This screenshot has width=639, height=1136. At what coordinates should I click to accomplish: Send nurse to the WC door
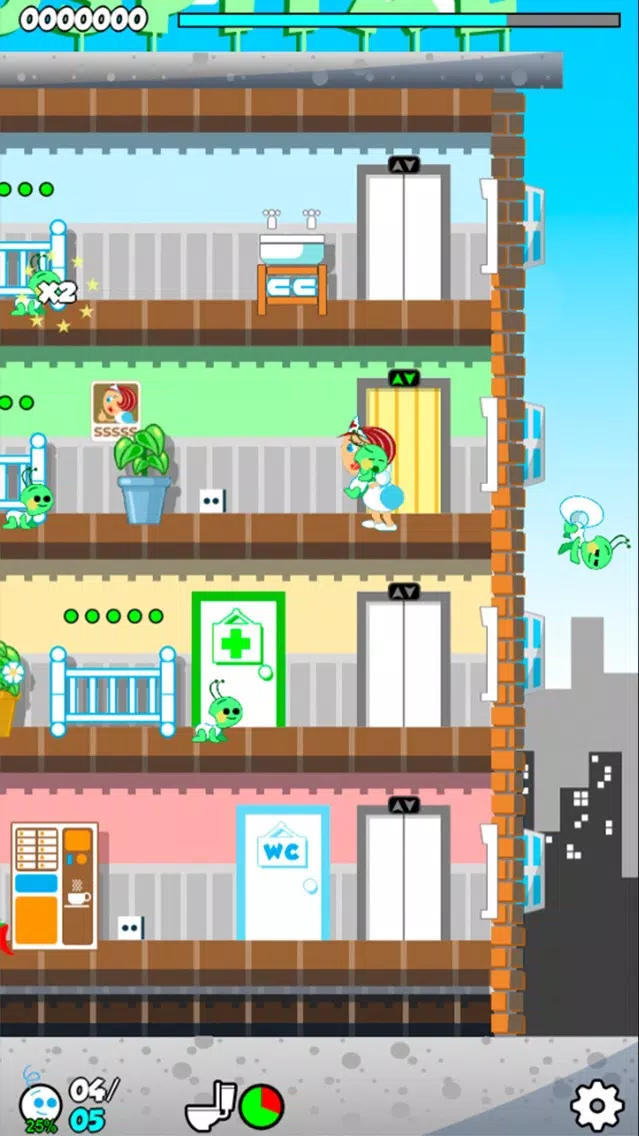(x=283, y=873)
